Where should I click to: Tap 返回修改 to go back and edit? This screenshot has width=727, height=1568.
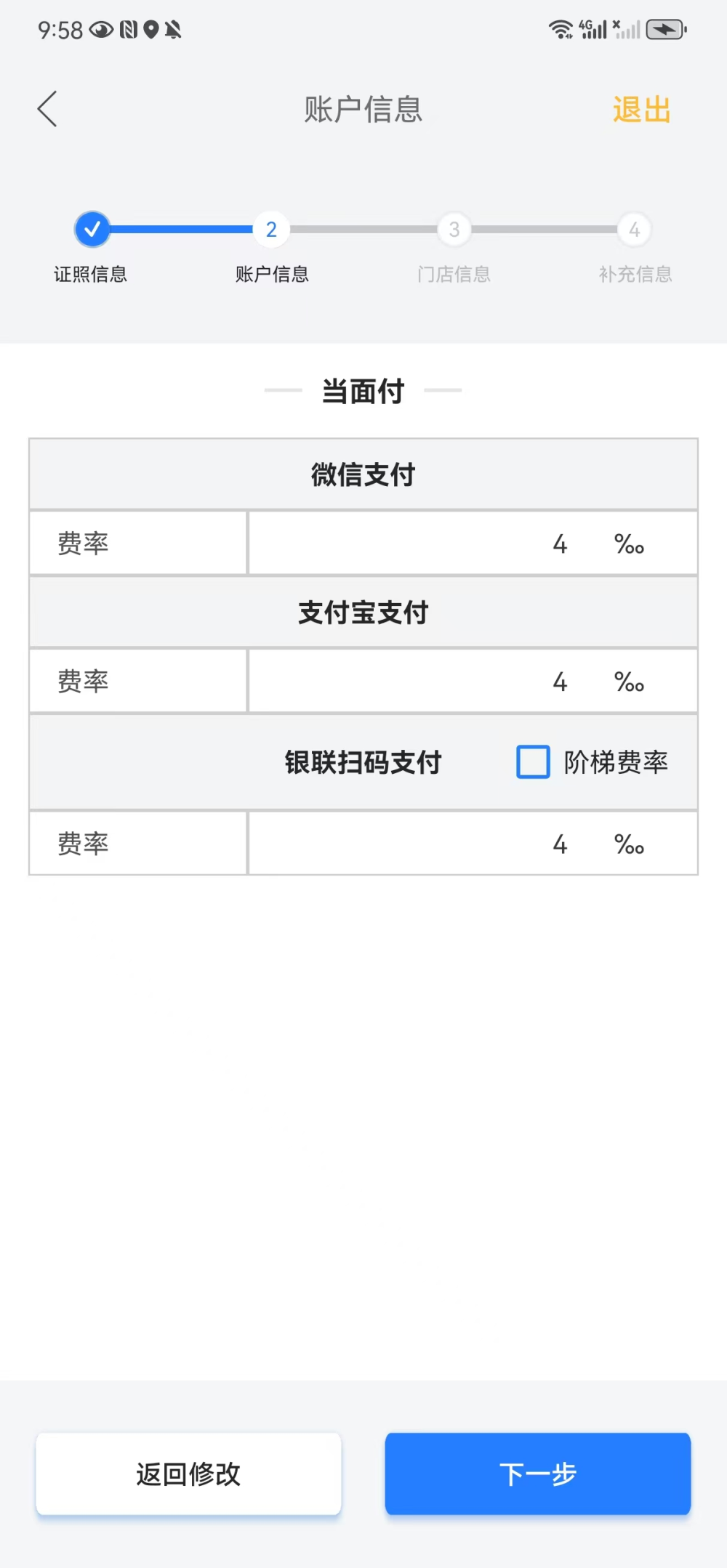point(188,1474)
